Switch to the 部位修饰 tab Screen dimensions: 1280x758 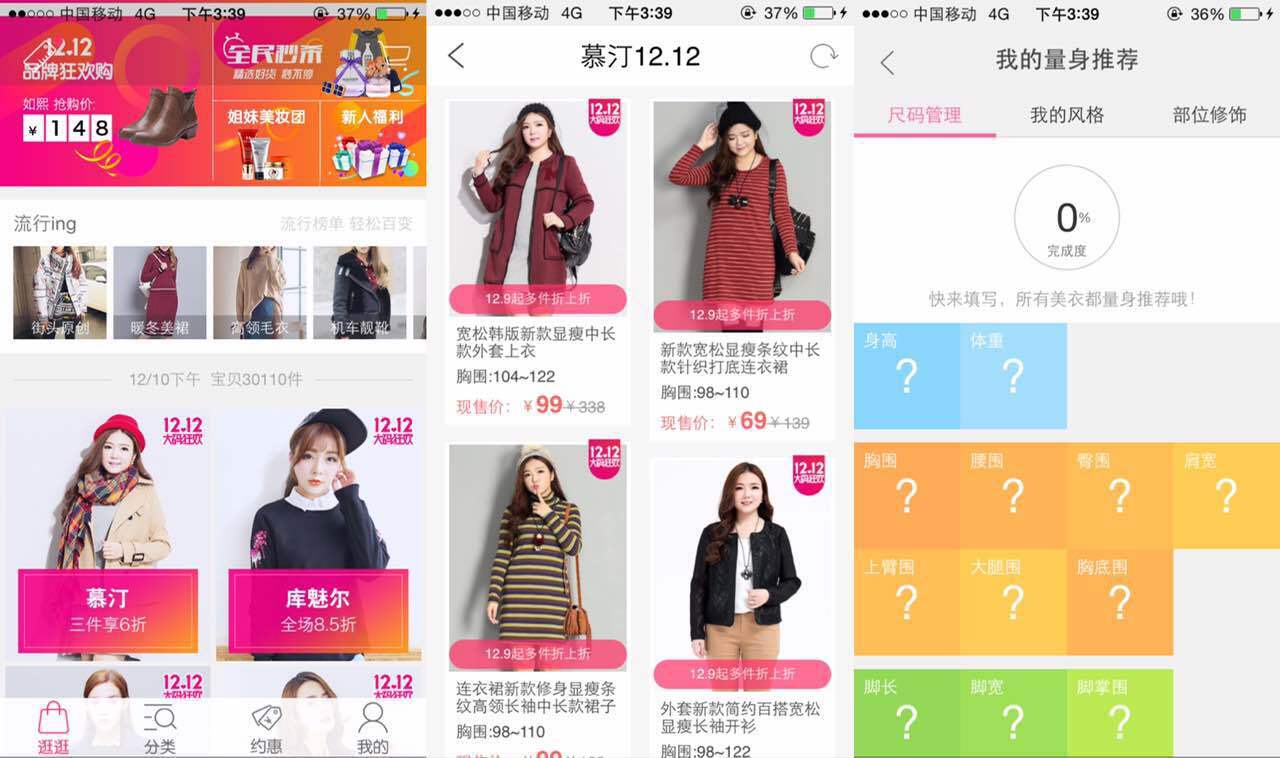[x=1209, y=115]
